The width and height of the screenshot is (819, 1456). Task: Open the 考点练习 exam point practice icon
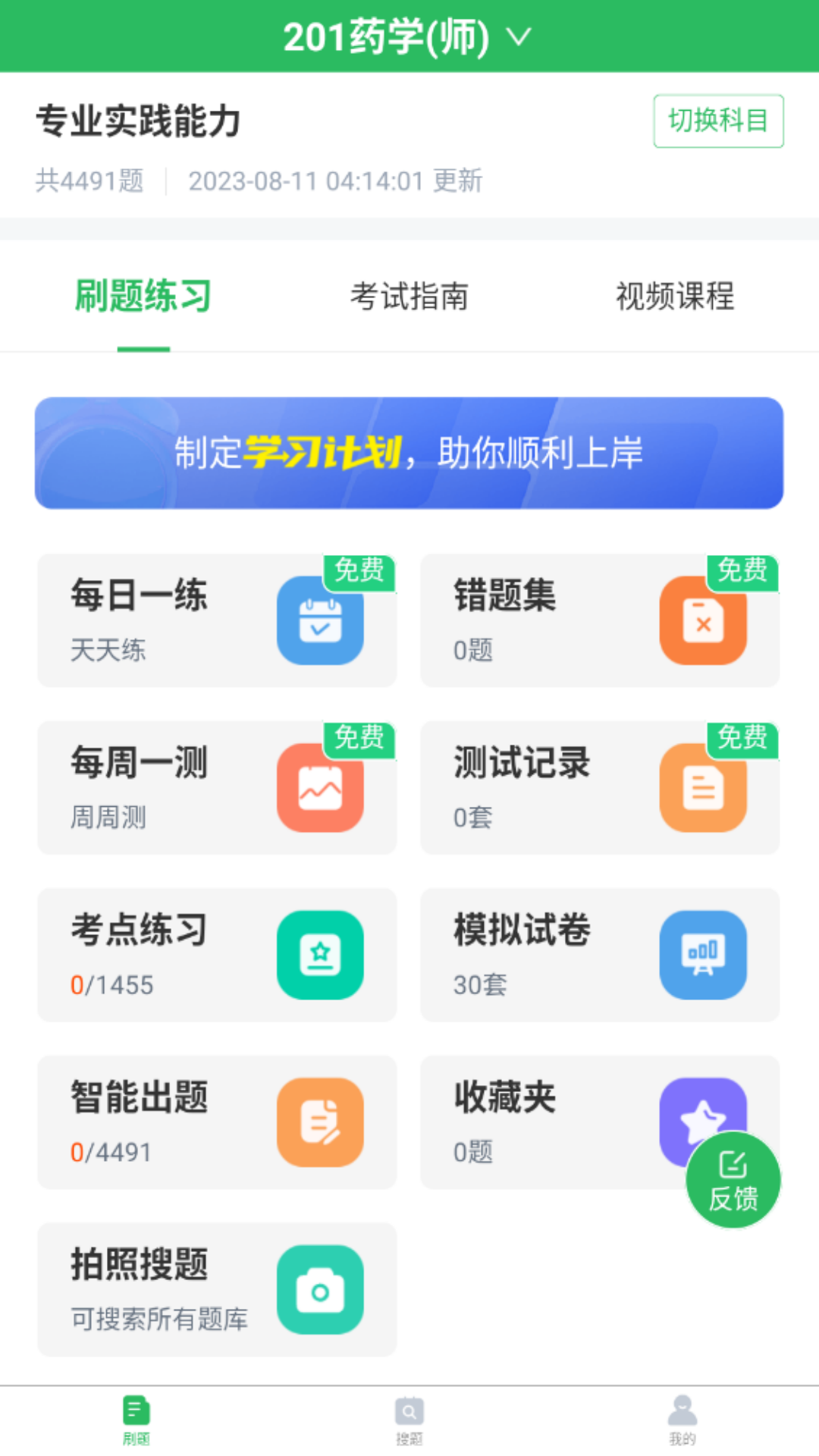pos(320,955)
